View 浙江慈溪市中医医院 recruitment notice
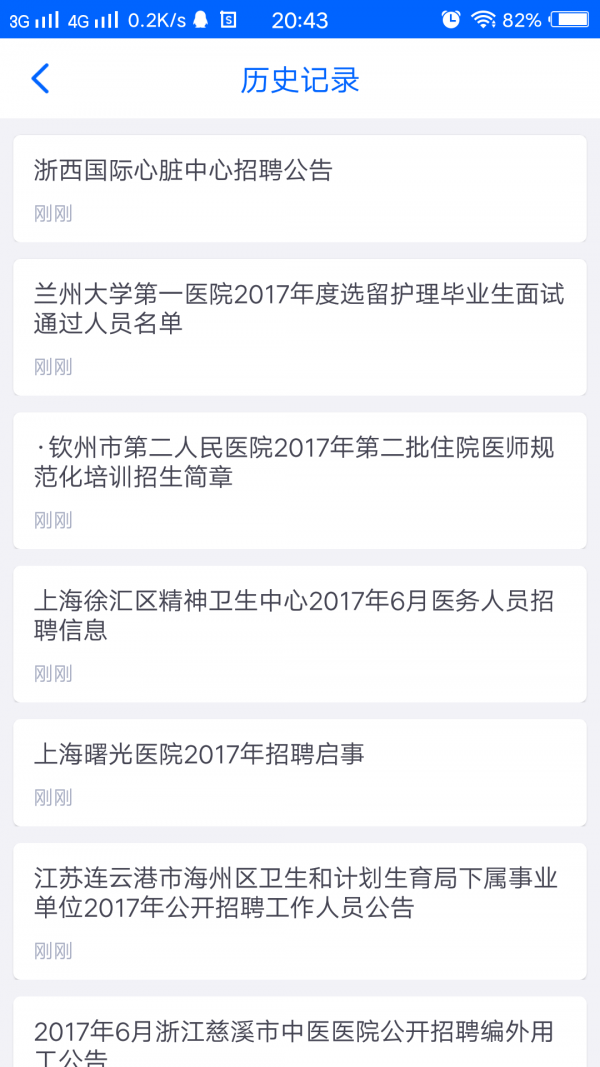600x1067 pixels. (299, 1035)
